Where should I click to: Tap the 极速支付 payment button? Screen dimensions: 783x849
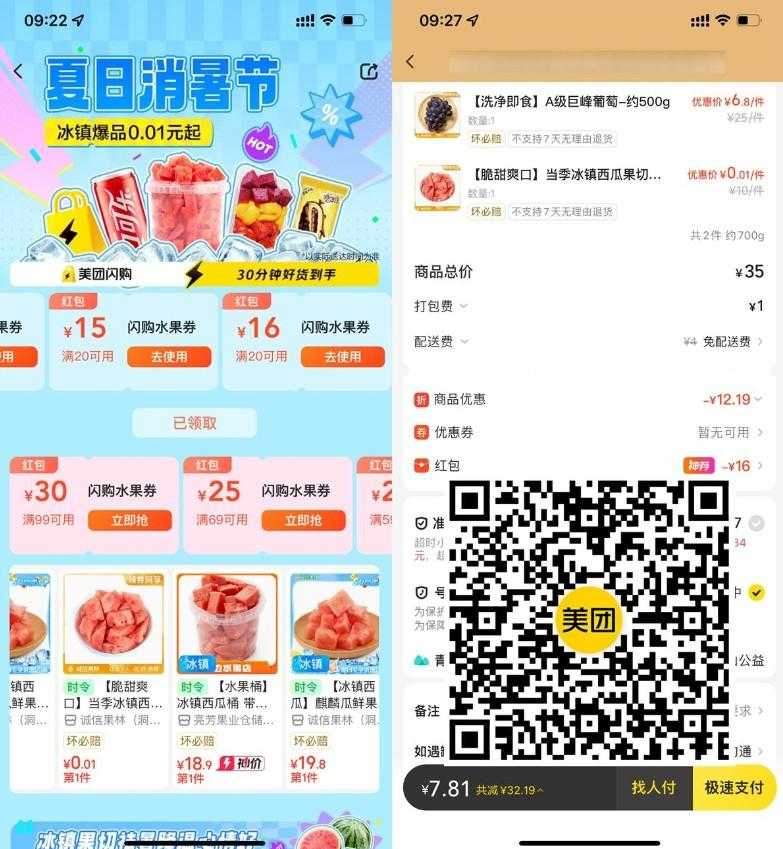732,789
